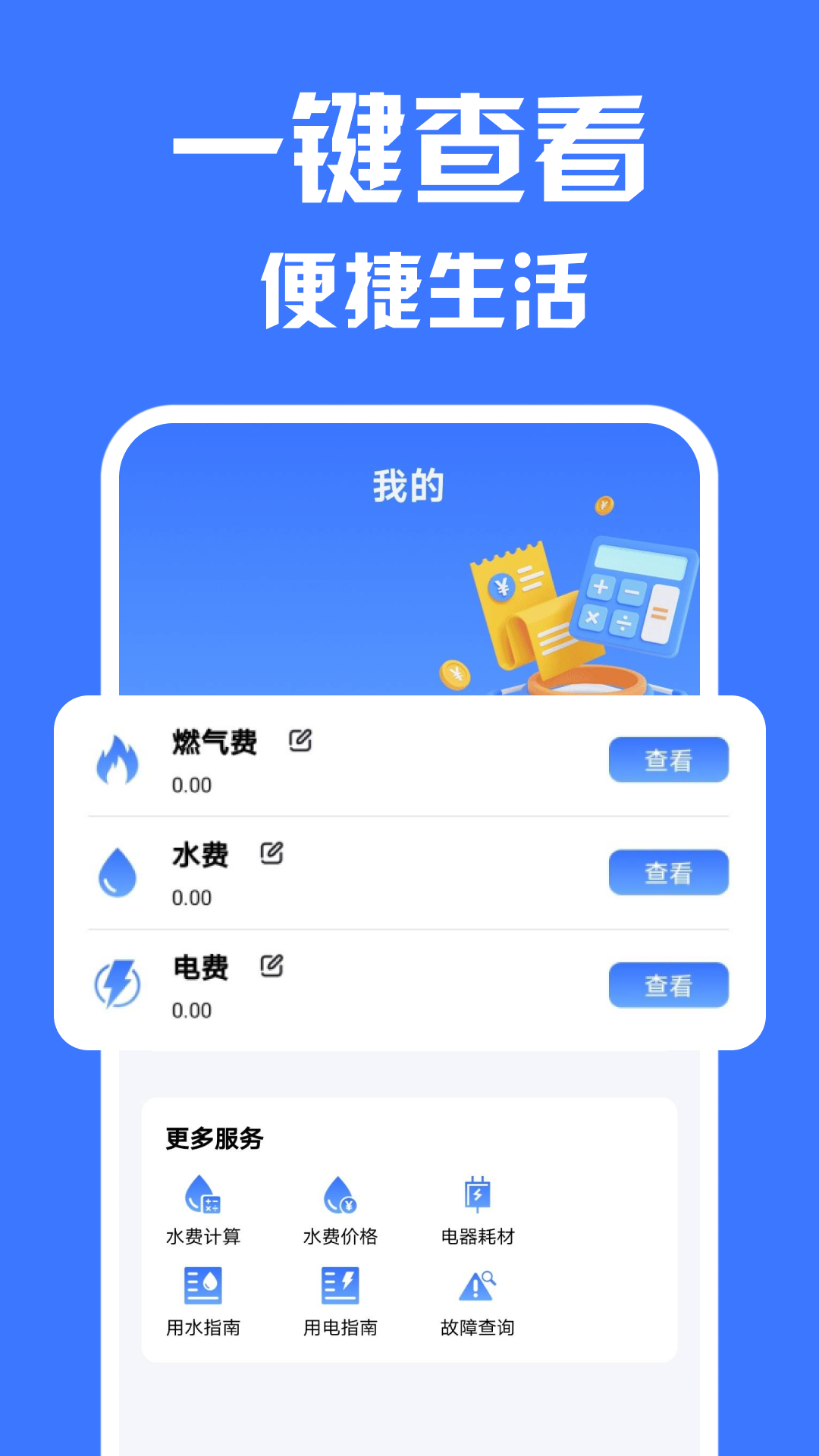Click 查看 button for 电费
The height and width of the screenshot is (1456, 819).
pyautogui.click(x=668, y=985)
